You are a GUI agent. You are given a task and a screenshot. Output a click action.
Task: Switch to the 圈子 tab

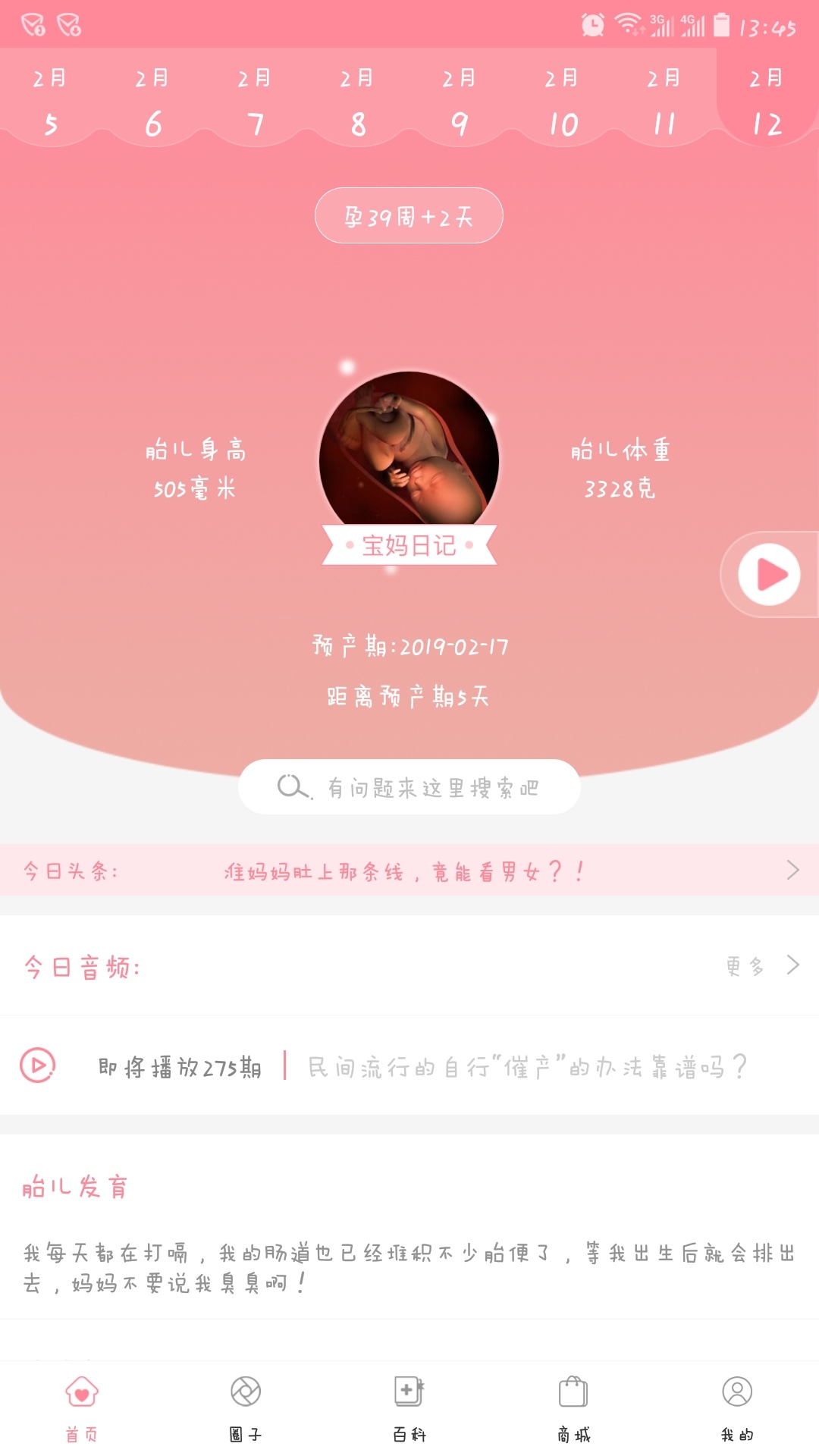246,1407
